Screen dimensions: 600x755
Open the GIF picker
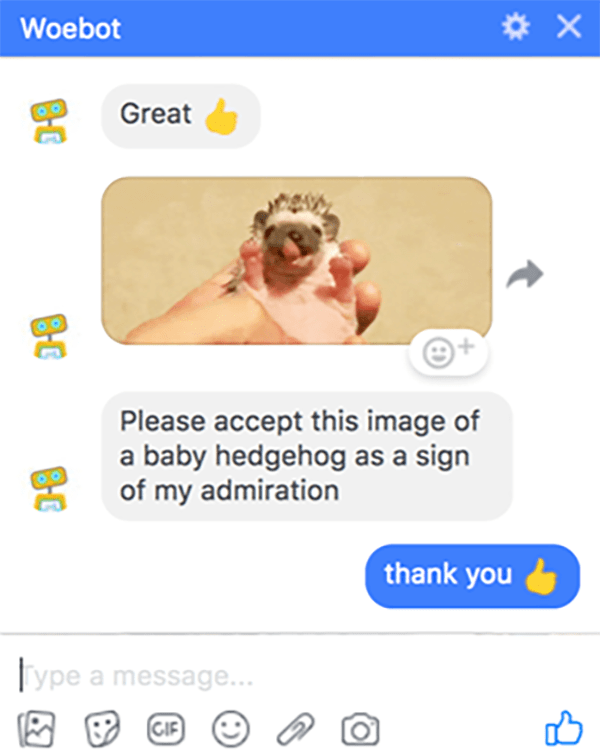click(164, 727)
